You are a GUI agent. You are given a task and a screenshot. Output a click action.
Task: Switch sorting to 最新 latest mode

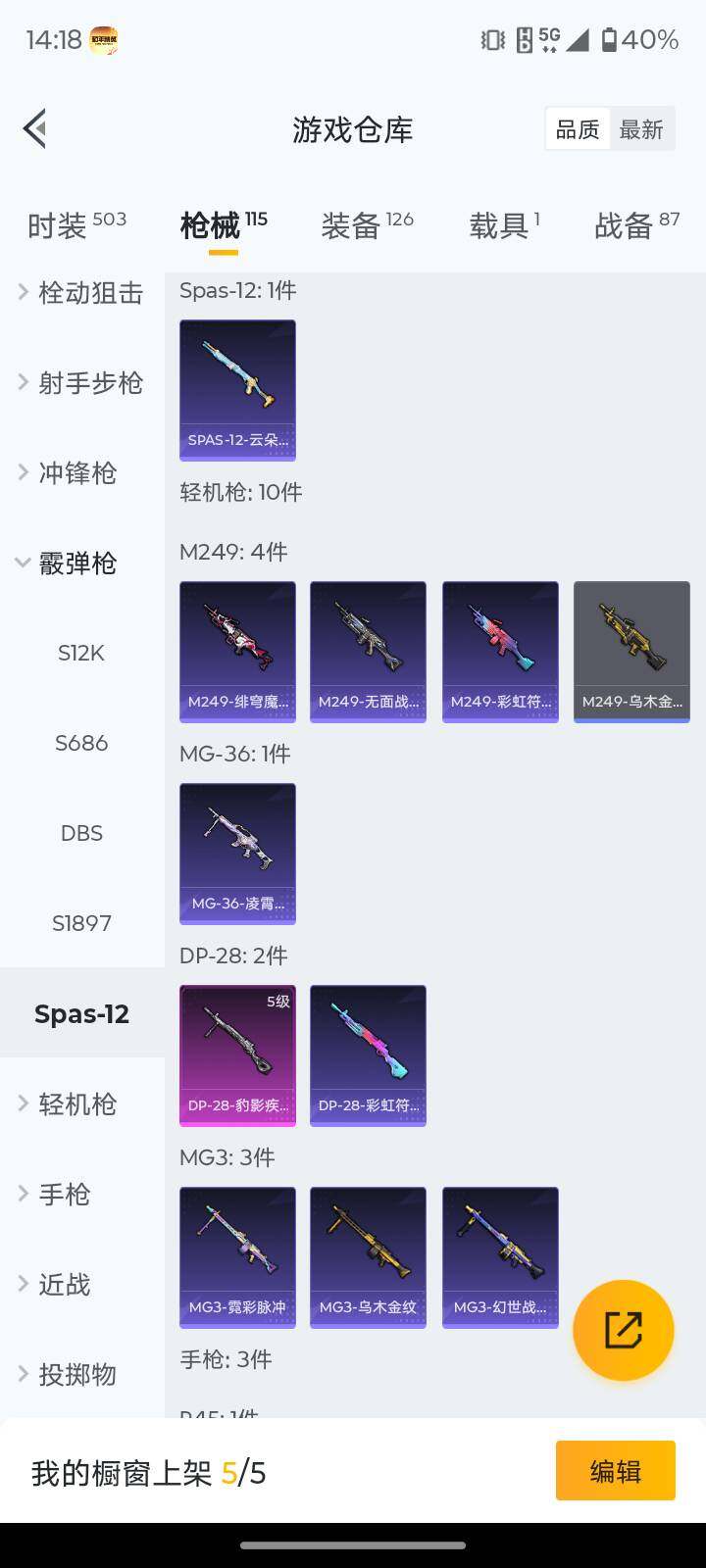tap(642, 128)
